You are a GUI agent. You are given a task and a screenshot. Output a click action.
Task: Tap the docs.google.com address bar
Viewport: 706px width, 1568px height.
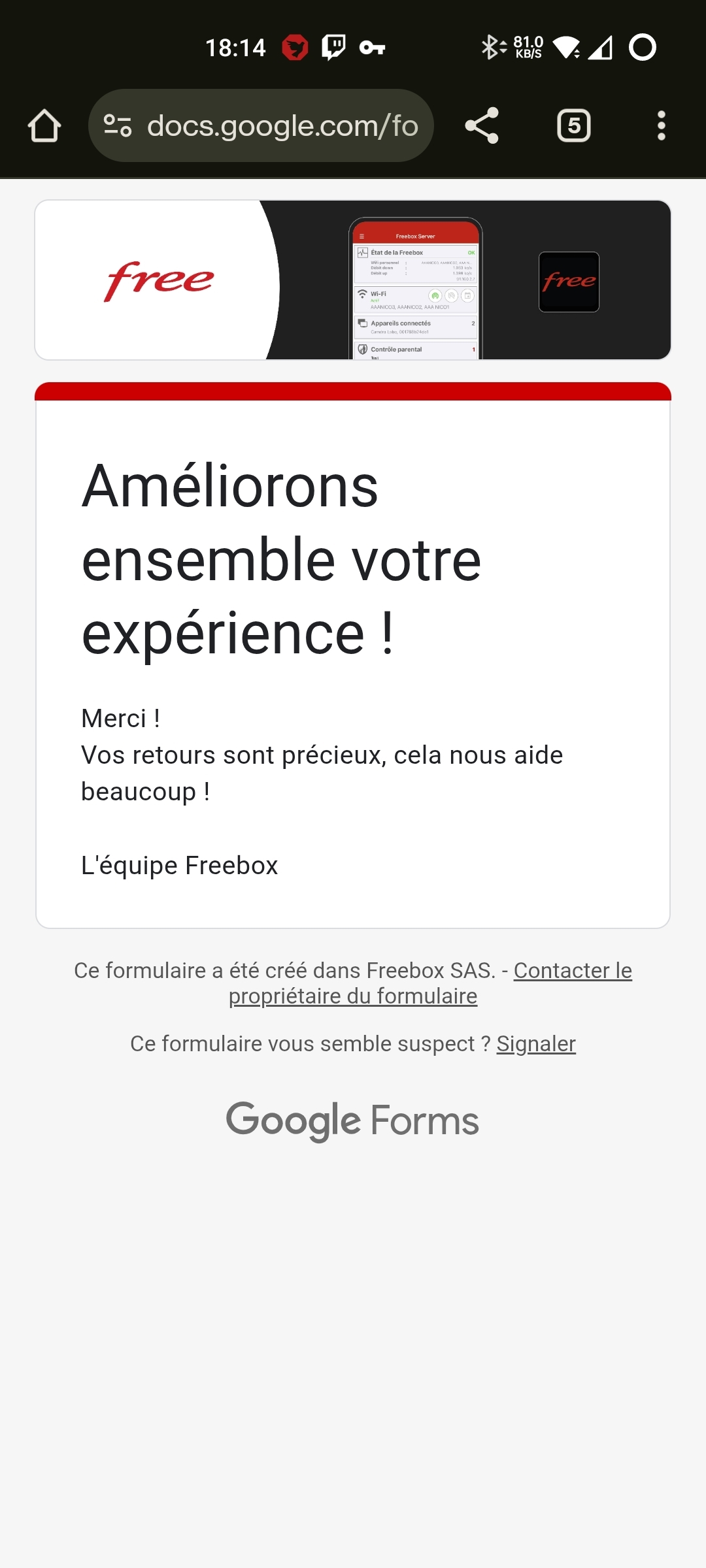coord(282,125)
